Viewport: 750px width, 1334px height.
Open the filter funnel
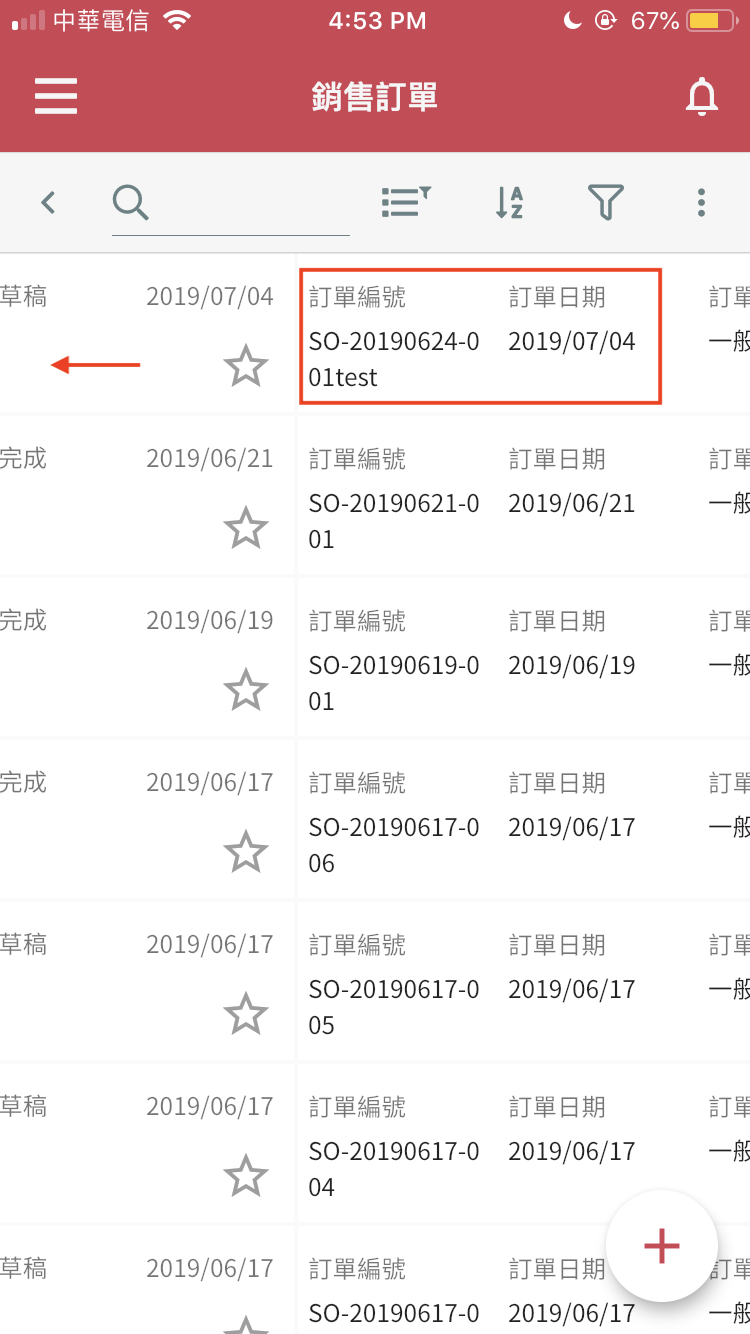coord(606,203)
